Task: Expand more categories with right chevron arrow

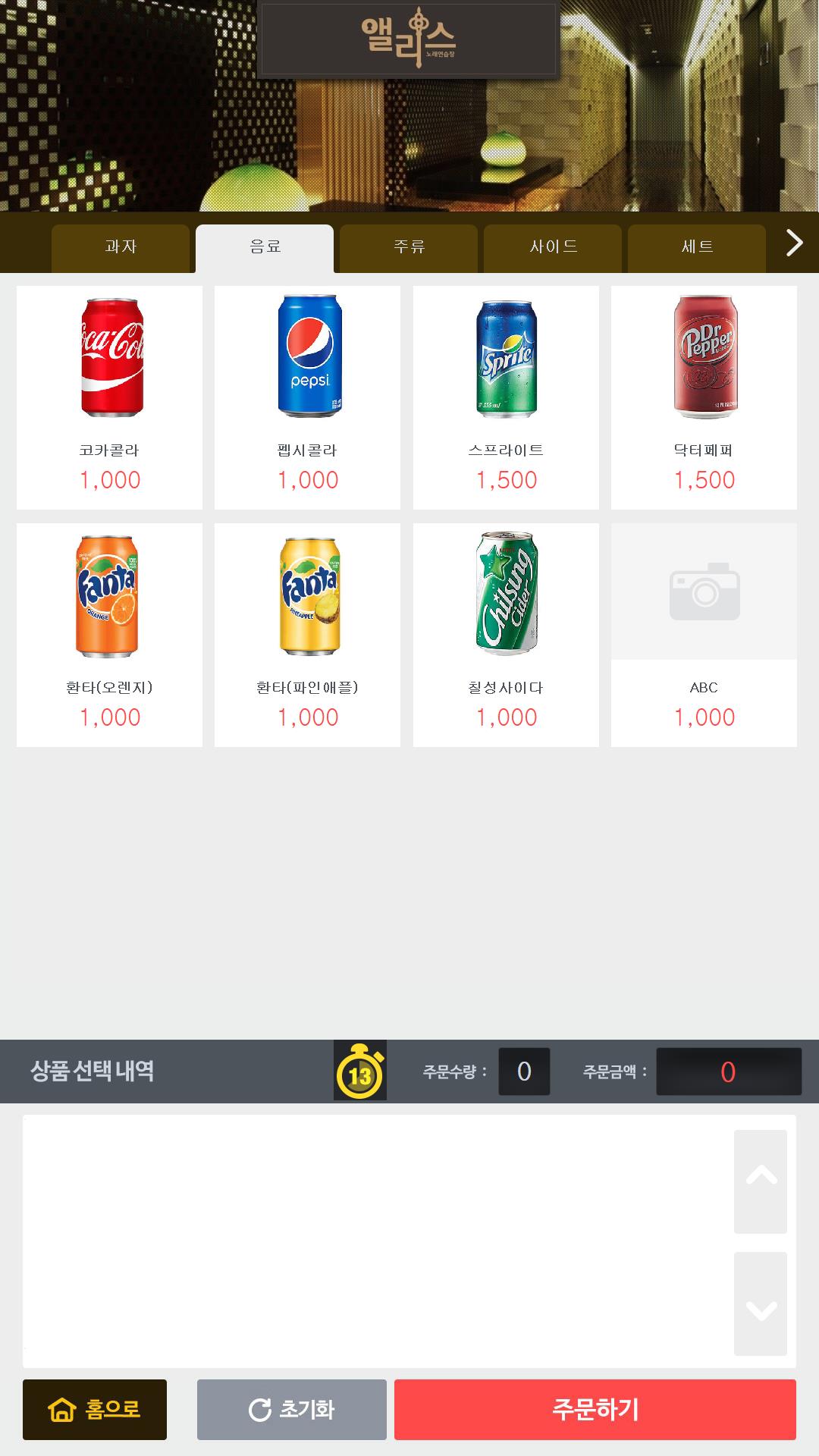Action: (793, 243)
